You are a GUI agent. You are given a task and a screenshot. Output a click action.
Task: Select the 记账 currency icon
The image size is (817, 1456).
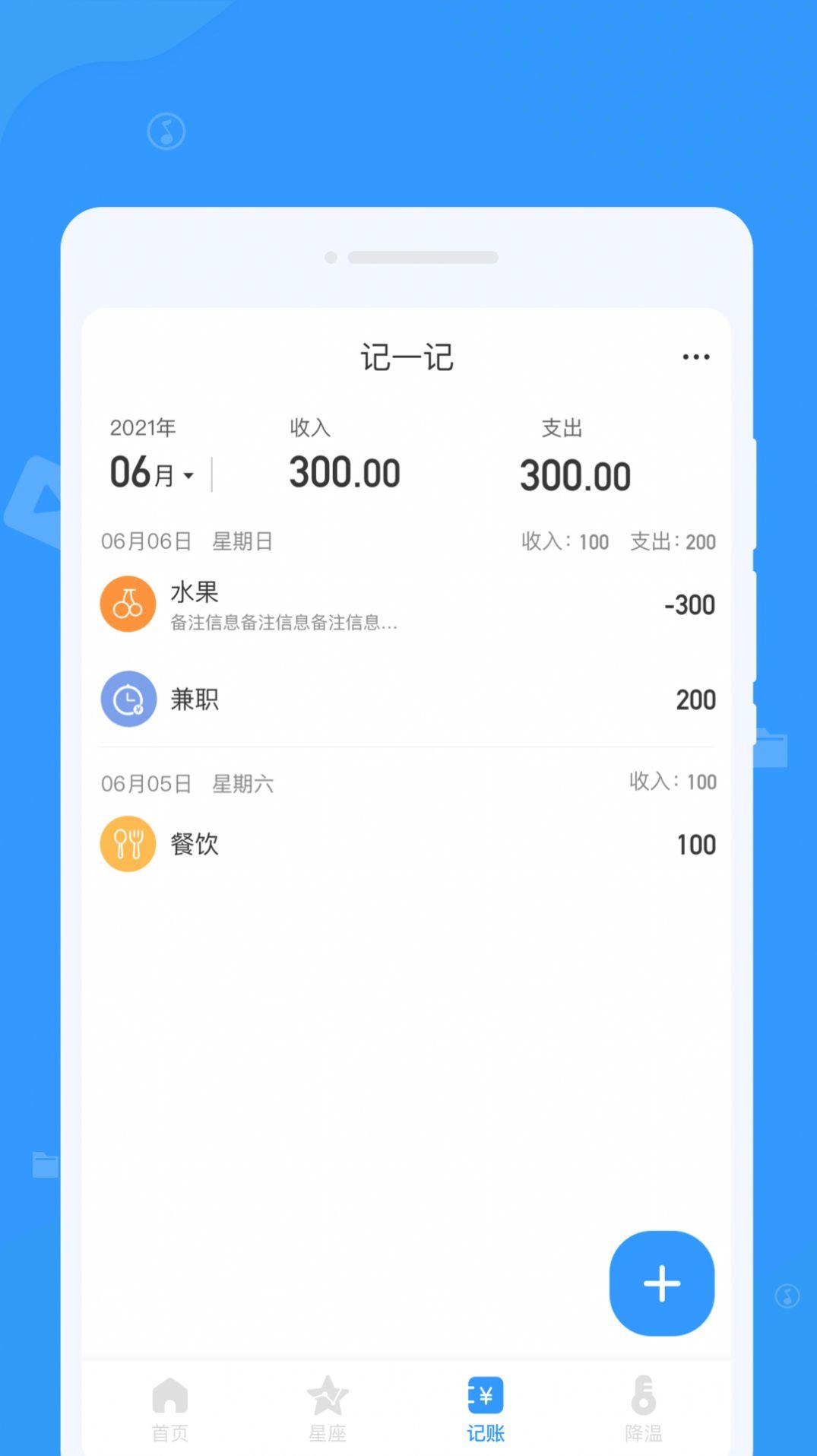(484, 1396)
